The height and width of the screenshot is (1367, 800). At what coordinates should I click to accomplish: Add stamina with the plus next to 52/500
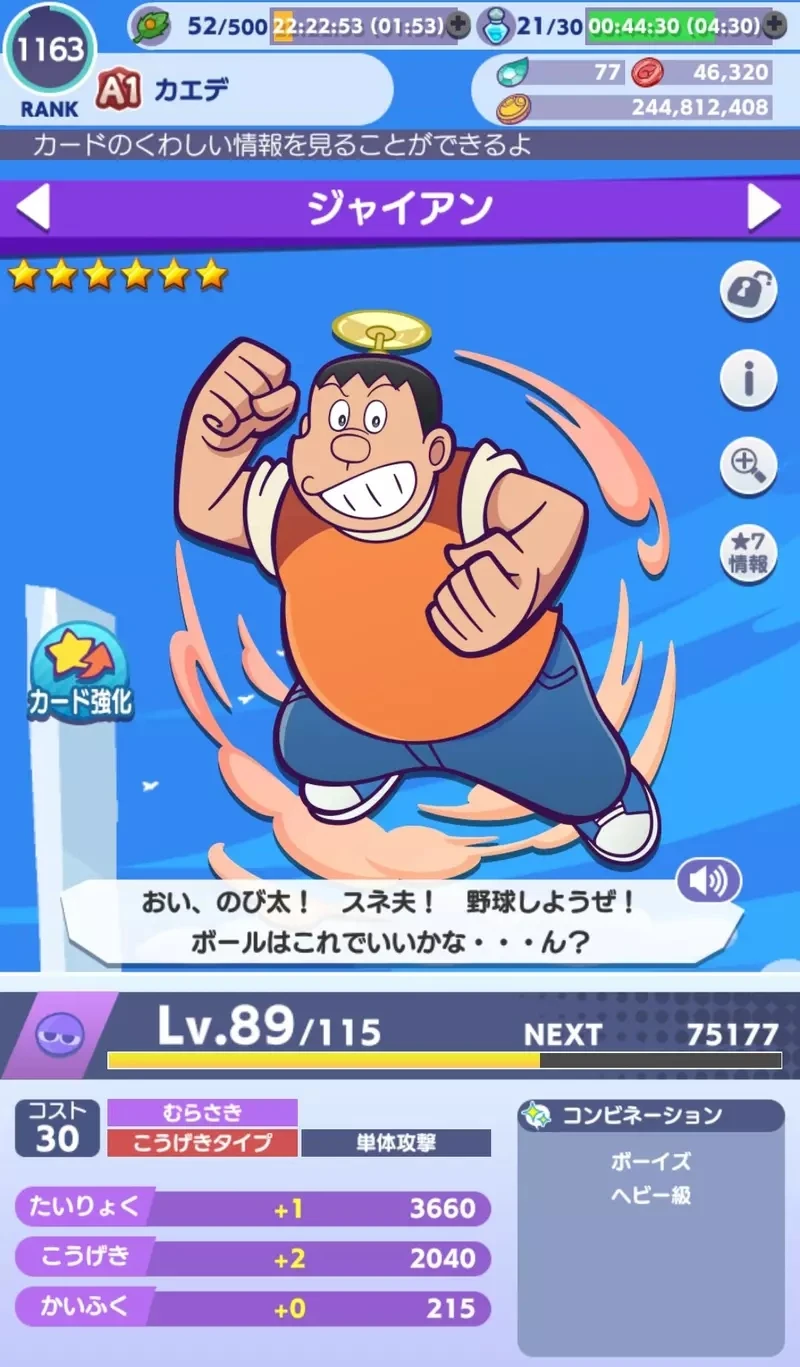point(459,26)
